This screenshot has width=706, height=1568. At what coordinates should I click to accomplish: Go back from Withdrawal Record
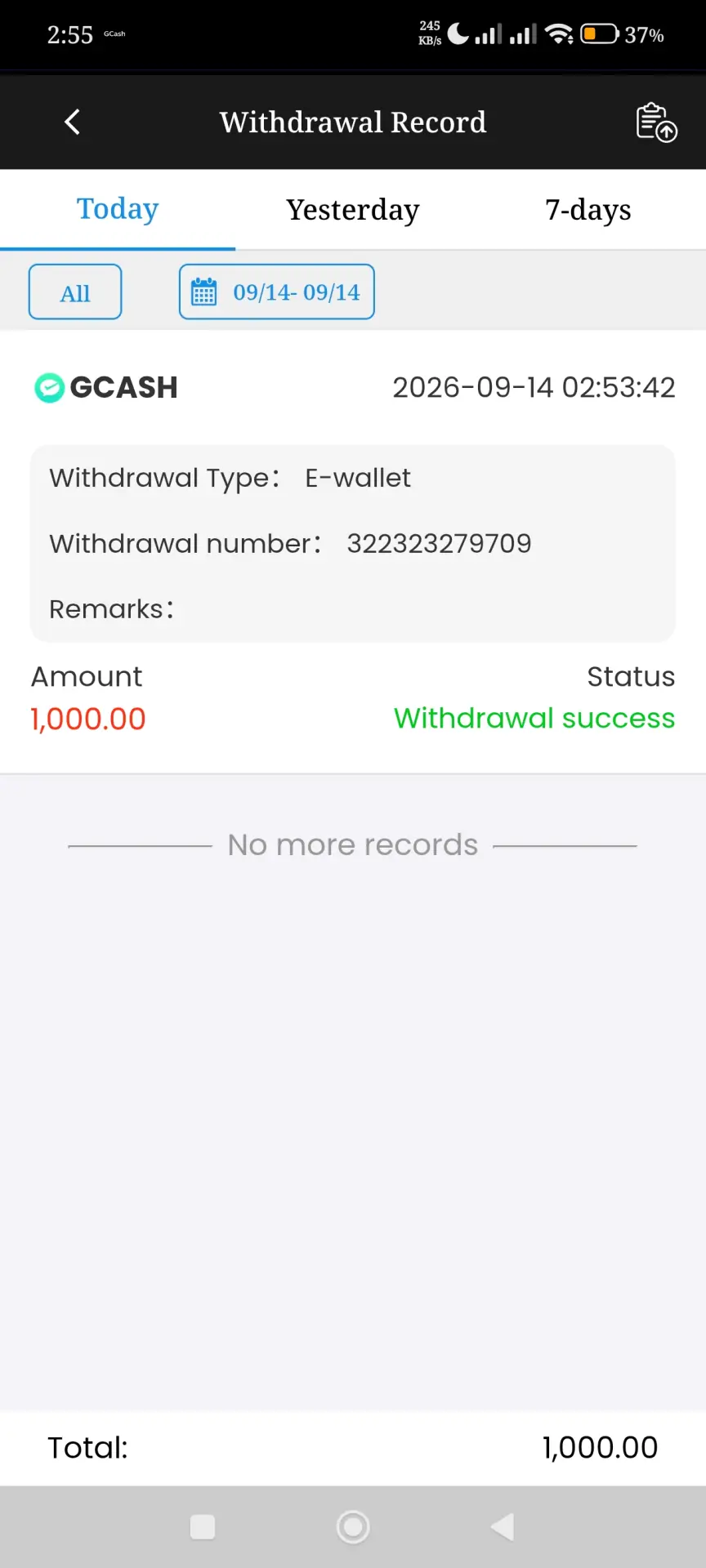click(72, 122)
